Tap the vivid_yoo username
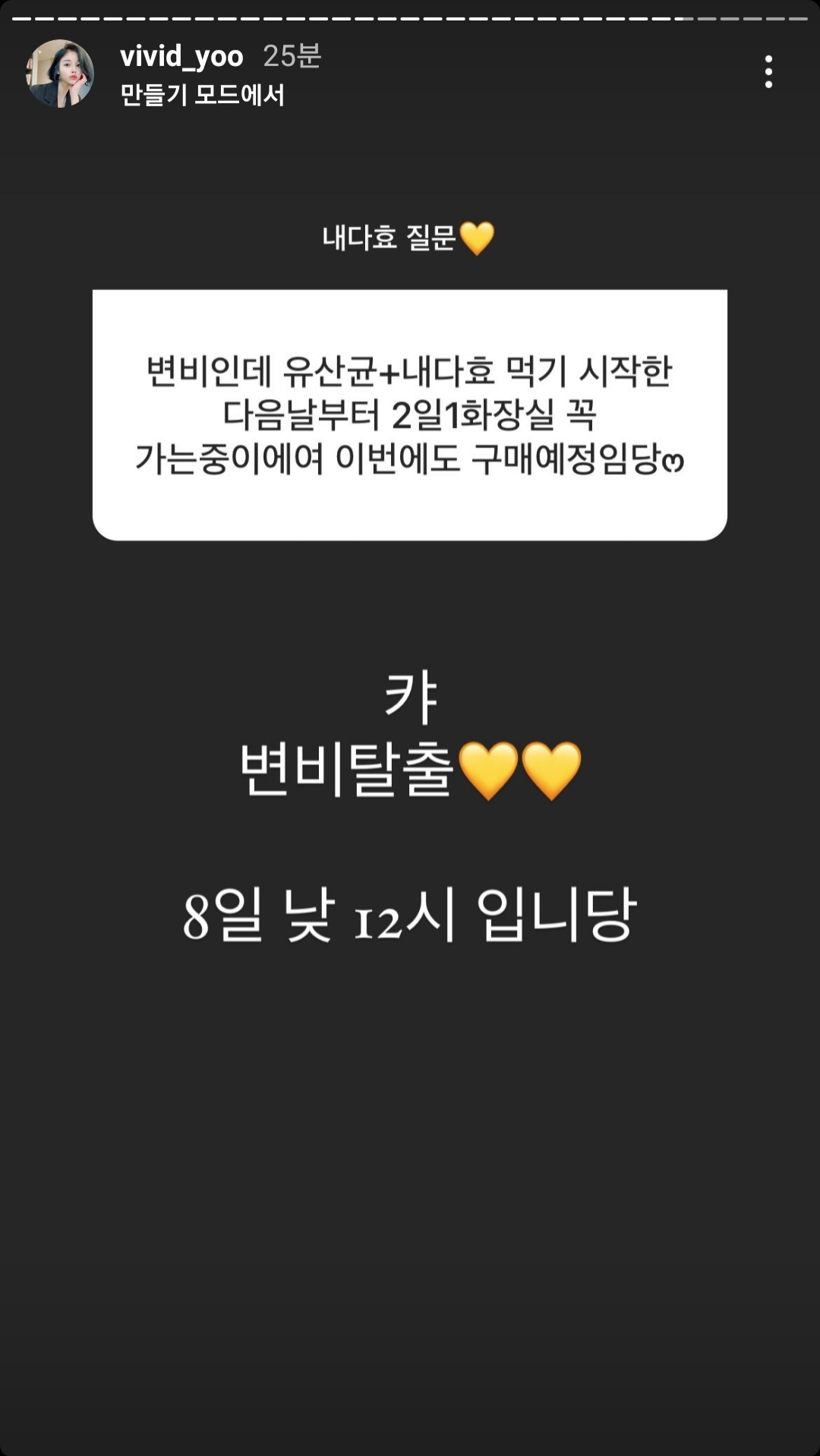Screen dimensions: 820x1456 tap(181, 56)
